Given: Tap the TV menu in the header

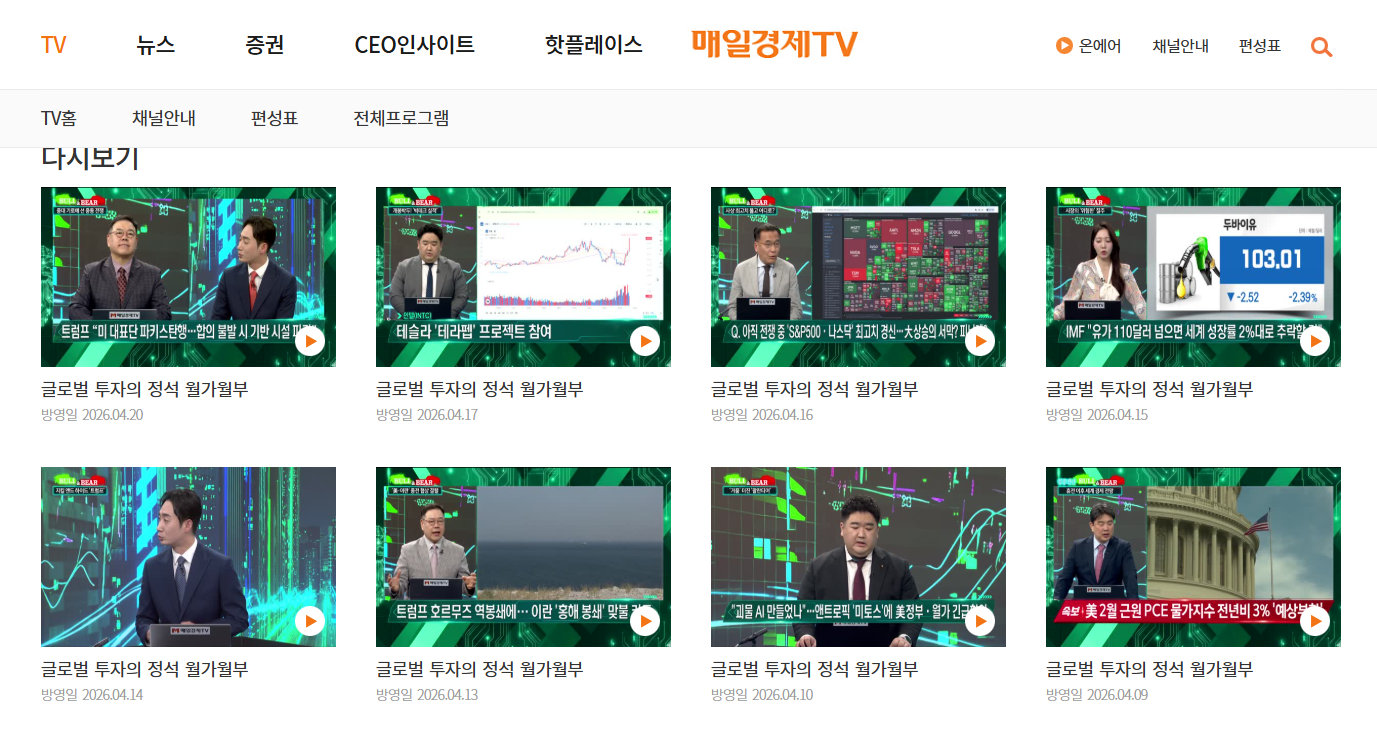Looking at the screenshot, I should [x=53, y=45].
